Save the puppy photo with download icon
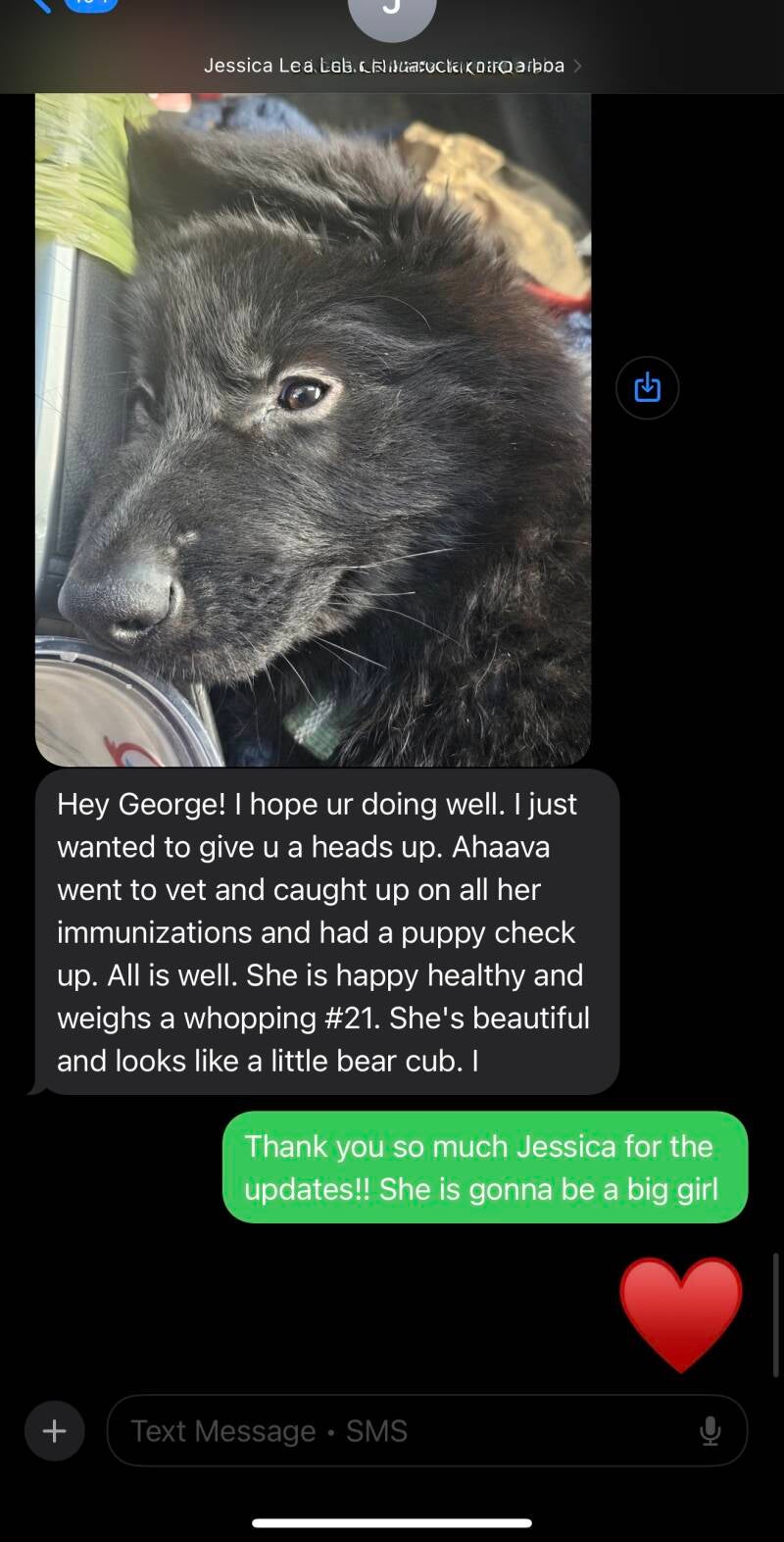This screenshot has width=784, height=1542. point(647,388)
